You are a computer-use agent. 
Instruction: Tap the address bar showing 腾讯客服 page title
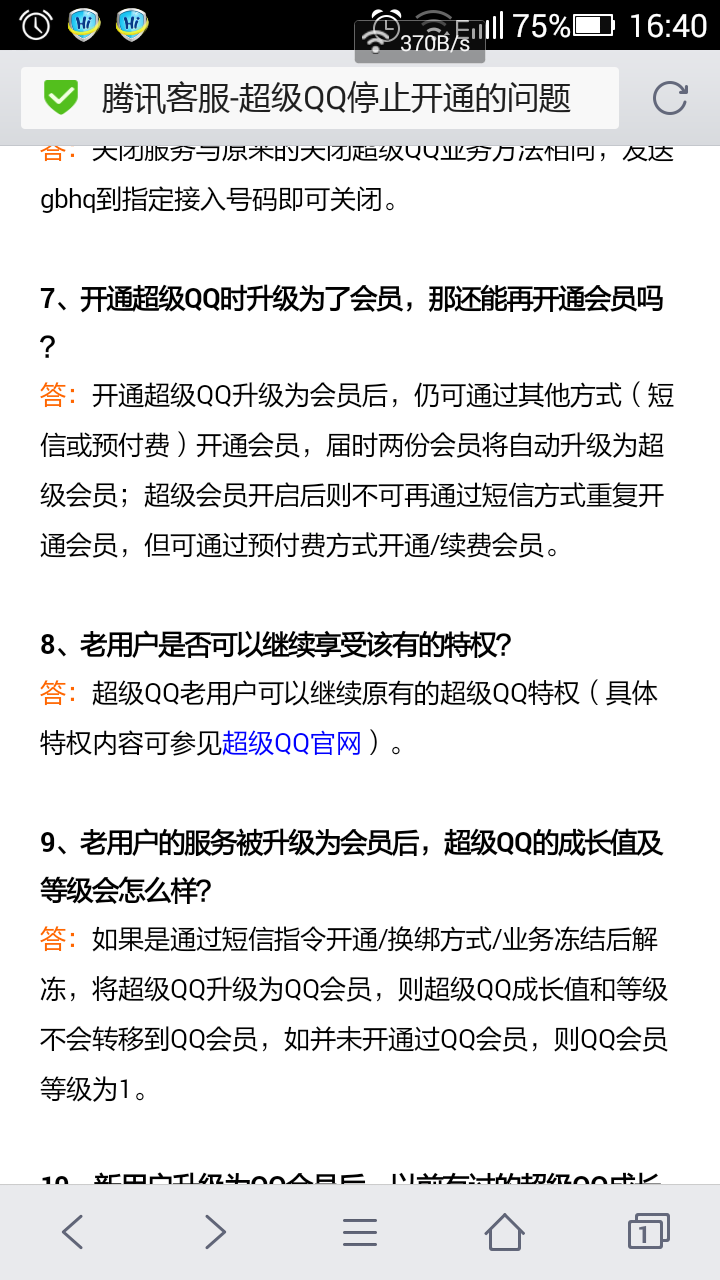pyautogui.click(x=320, y=98)
